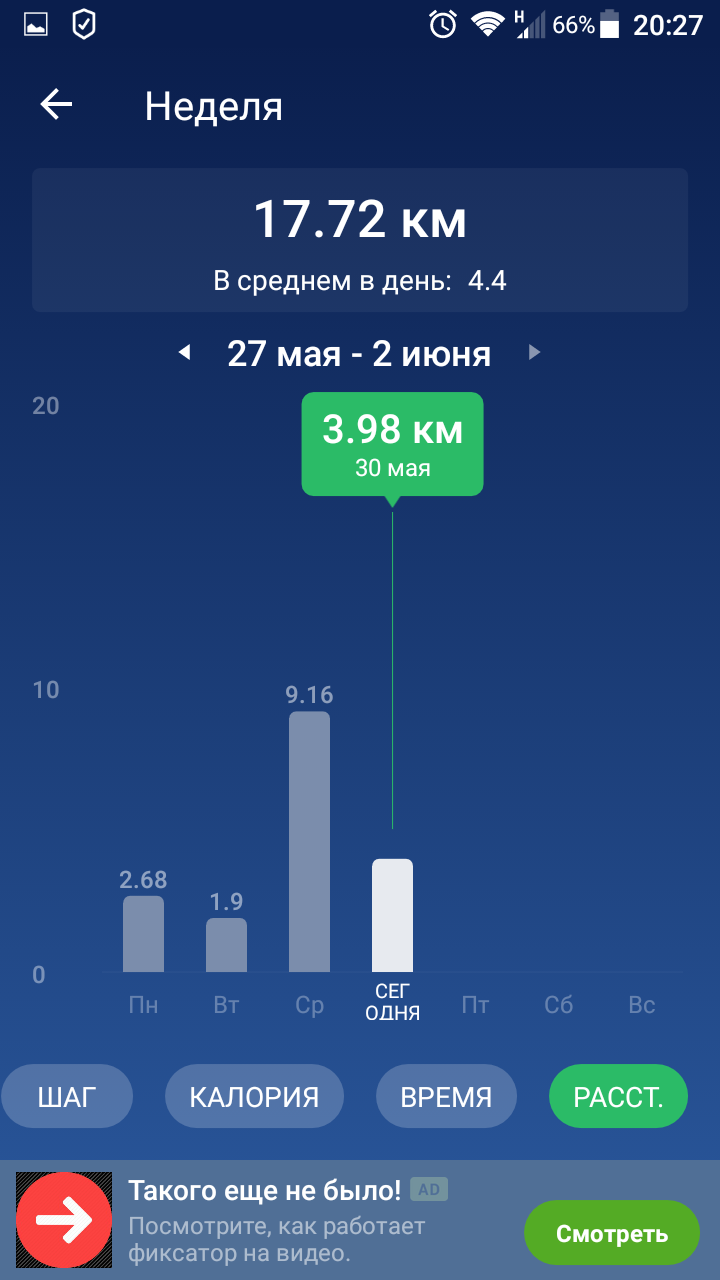720x1280 pixels.
Task: Select the Monday bar showing 2.68
Action: tap(143, 934)
